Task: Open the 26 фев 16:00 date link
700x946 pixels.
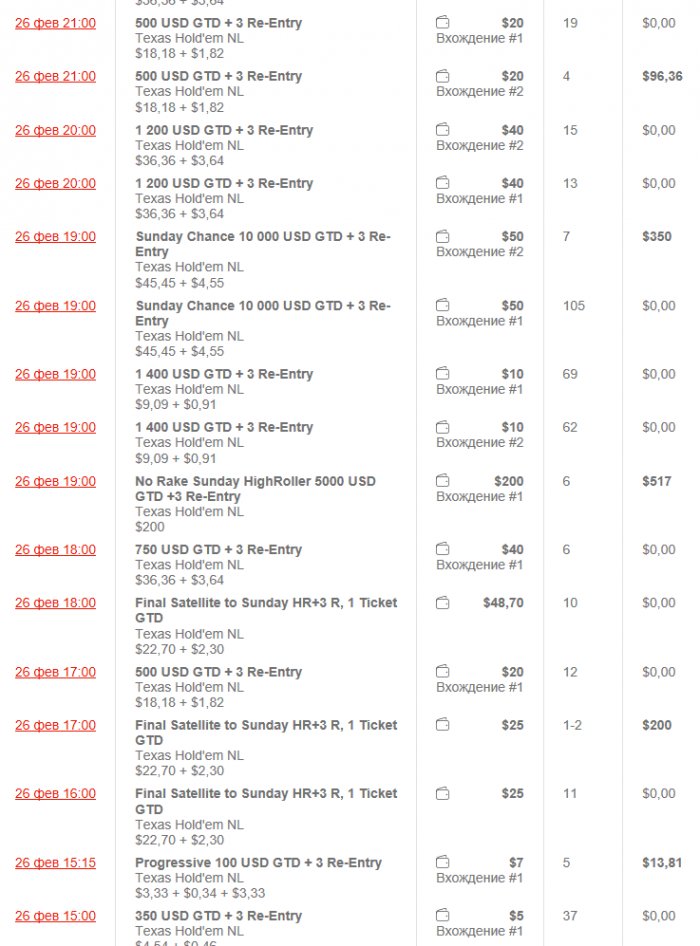Action: 55,794
